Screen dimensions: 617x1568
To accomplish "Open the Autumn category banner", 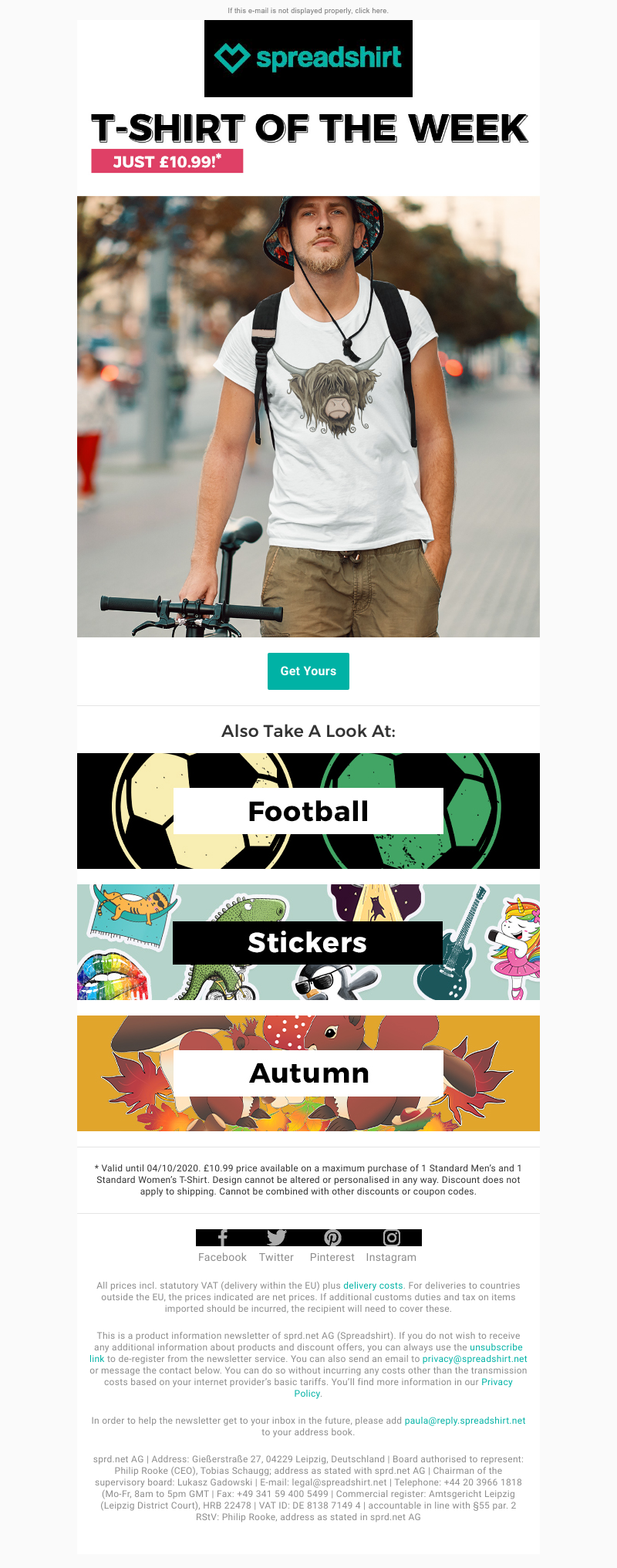I will 308,1073.
